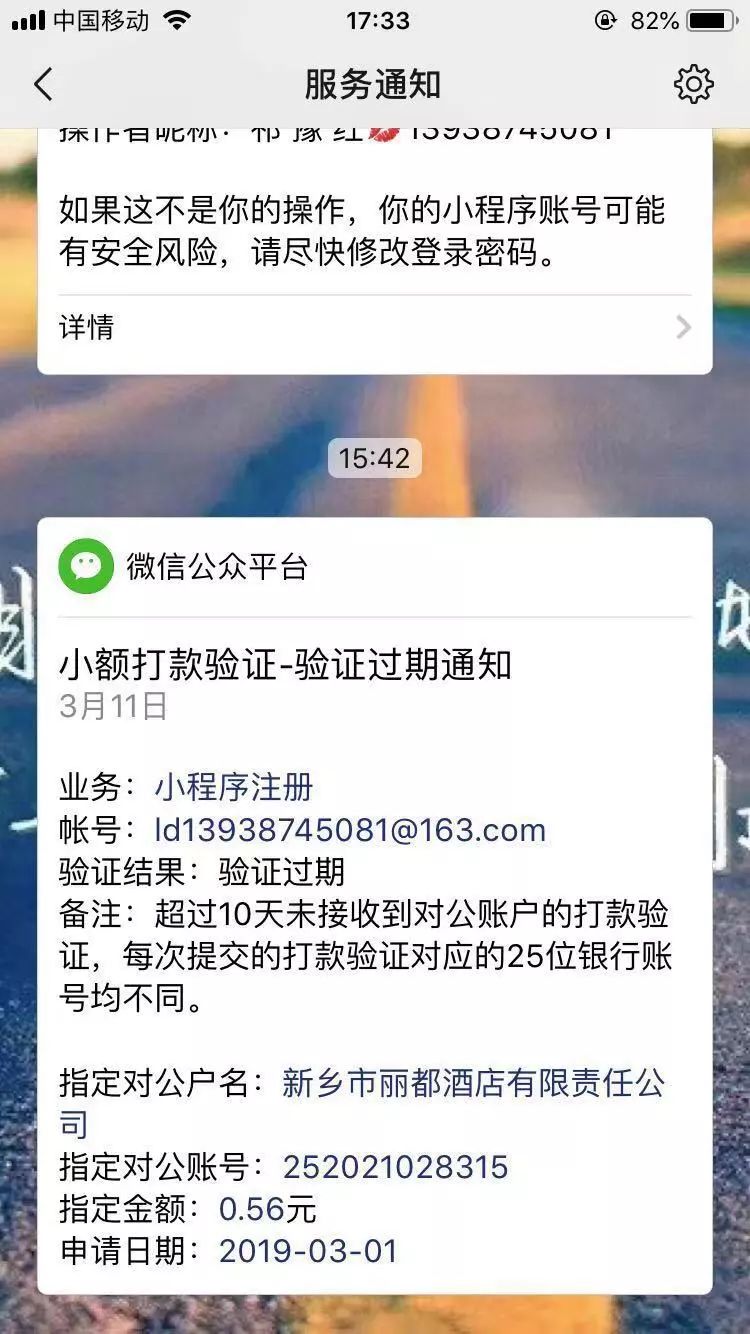The height and width of the screenshot is (1334, 750).
Task: Go back from service notifications
Action: 43,85
